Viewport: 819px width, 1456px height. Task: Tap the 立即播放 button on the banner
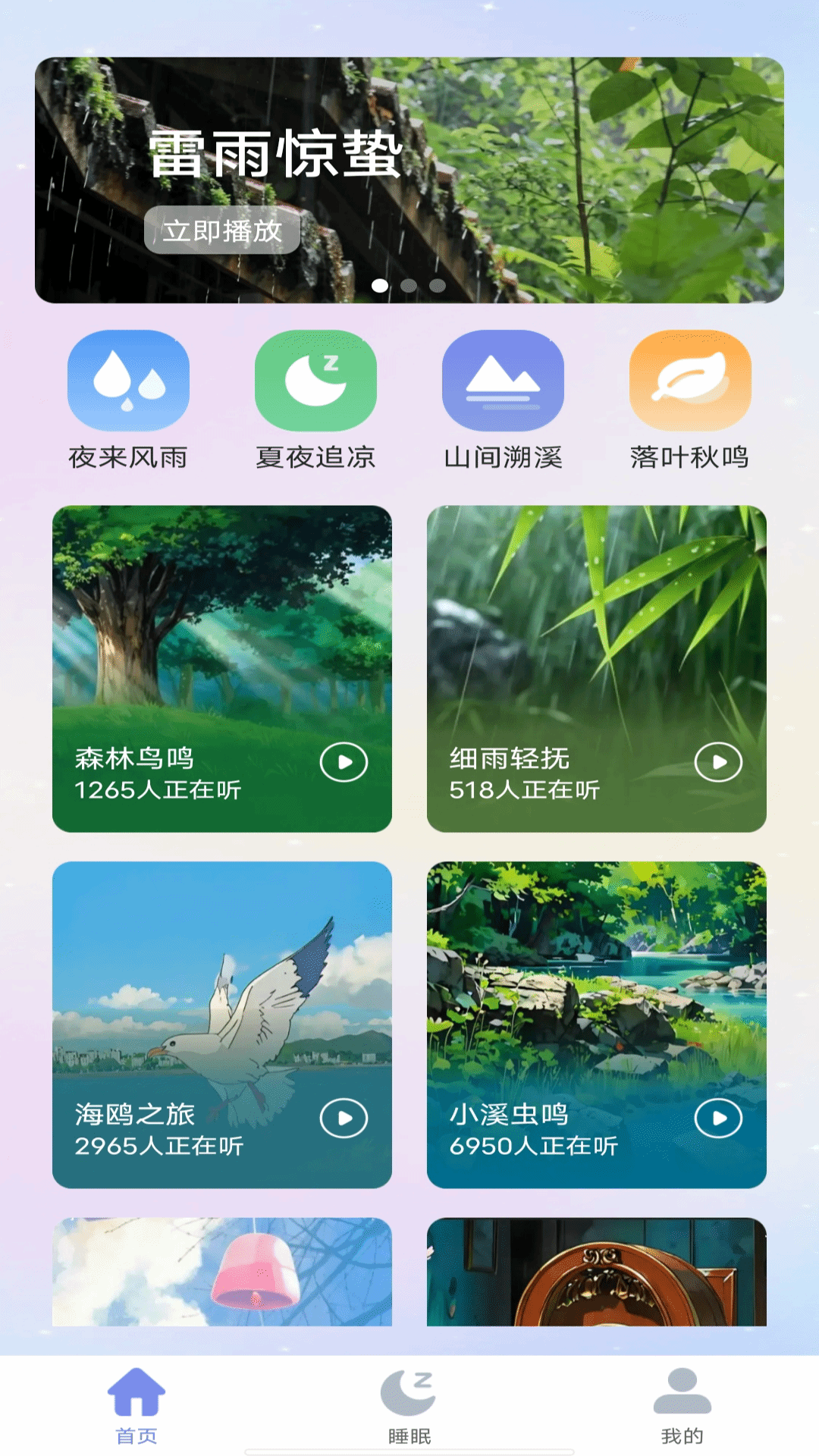222,231
